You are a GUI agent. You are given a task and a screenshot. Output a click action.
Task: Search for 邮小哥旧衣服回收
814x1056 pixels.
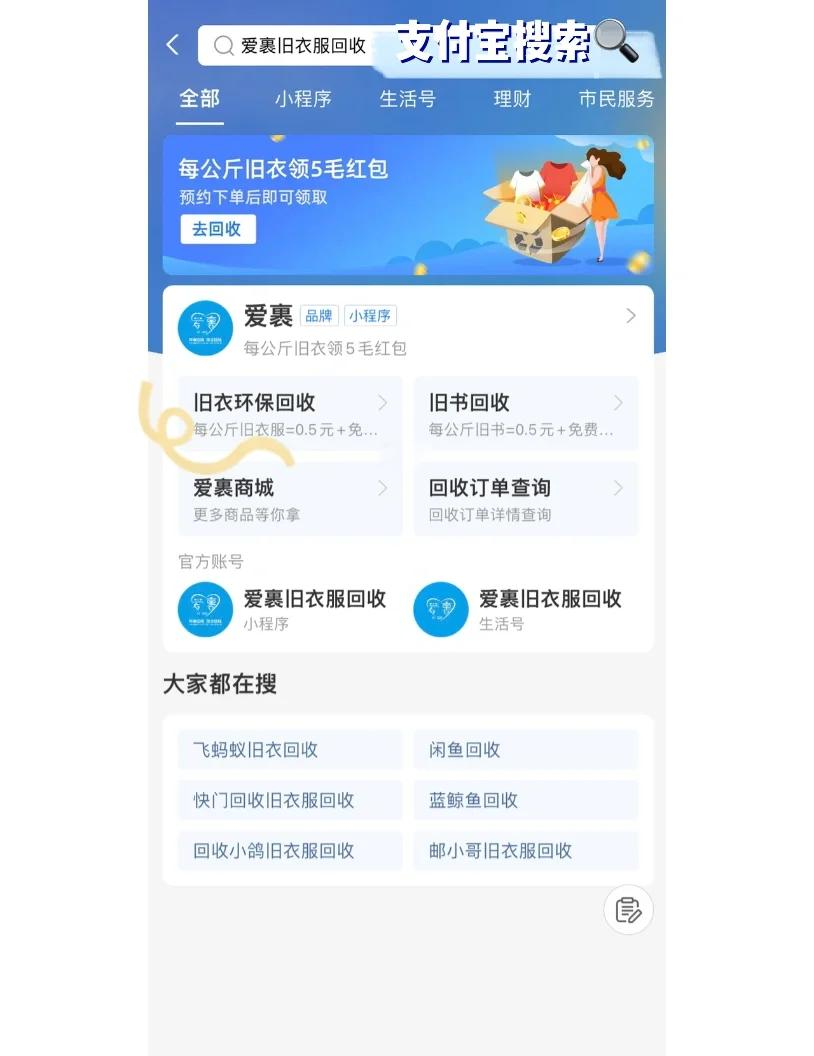click(x=525, y=851)
